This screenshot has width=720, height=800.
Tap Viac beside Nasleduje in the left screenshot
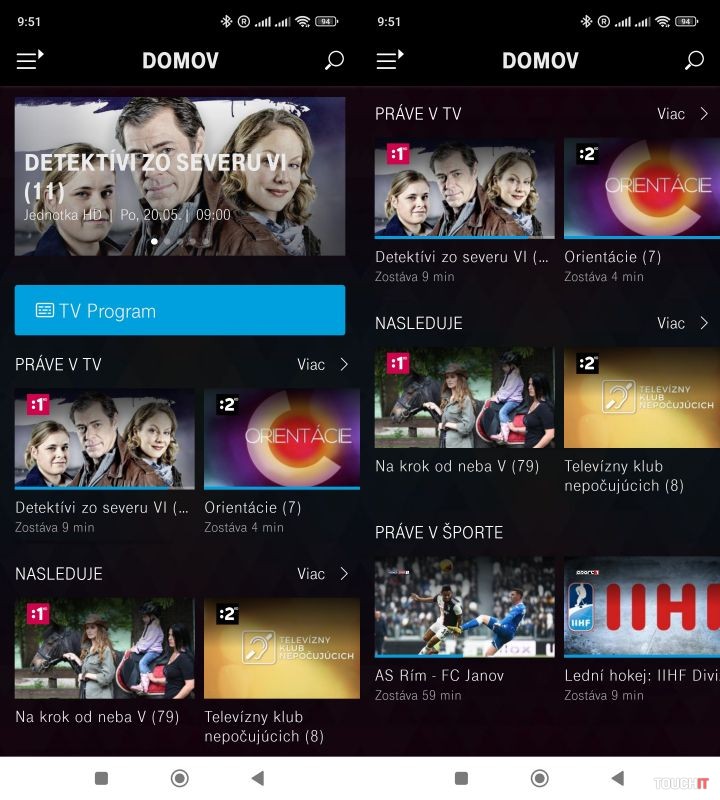(322, 574)
